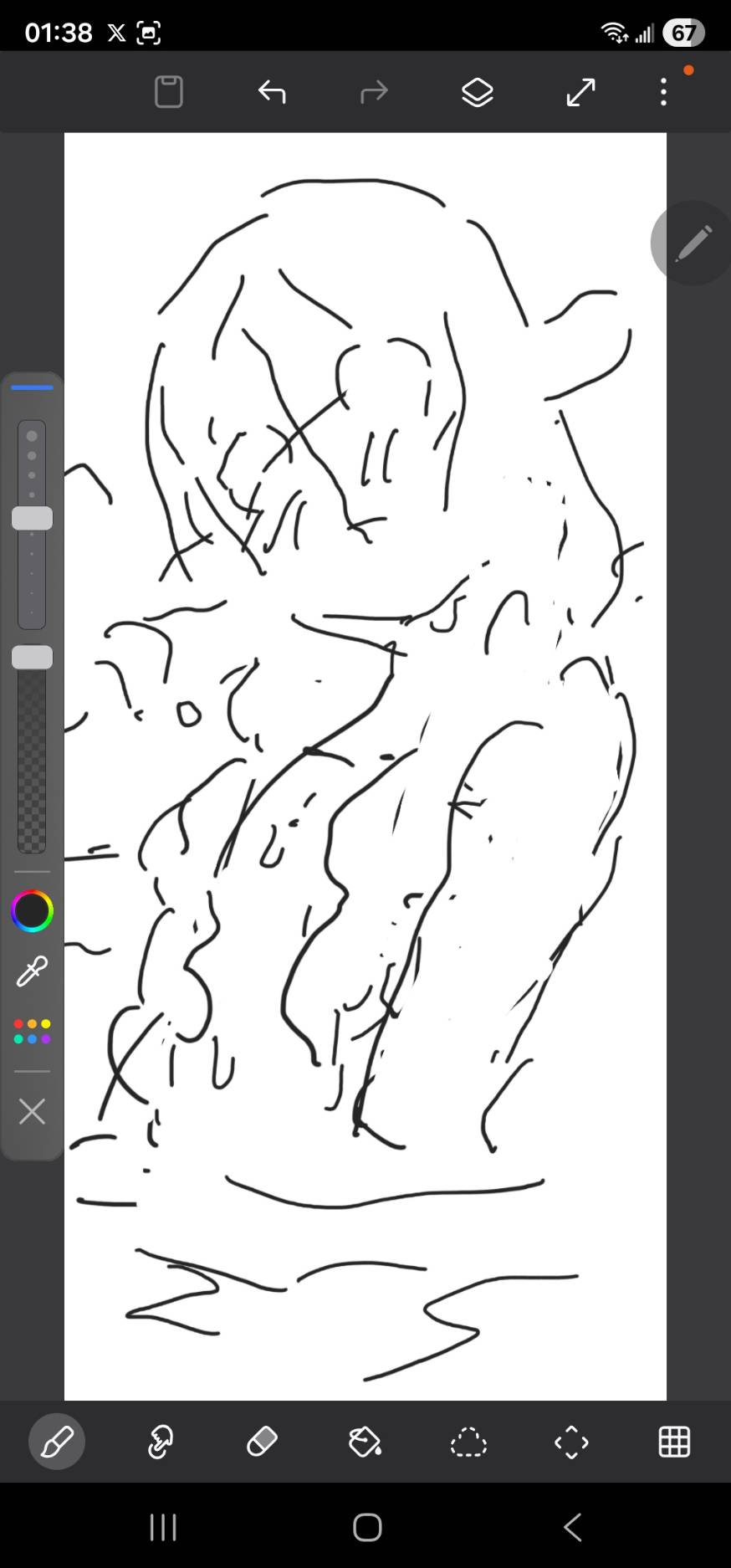Tap the opacity slider handle
The width and height of the screenshot is (731, 1568).
32,658
